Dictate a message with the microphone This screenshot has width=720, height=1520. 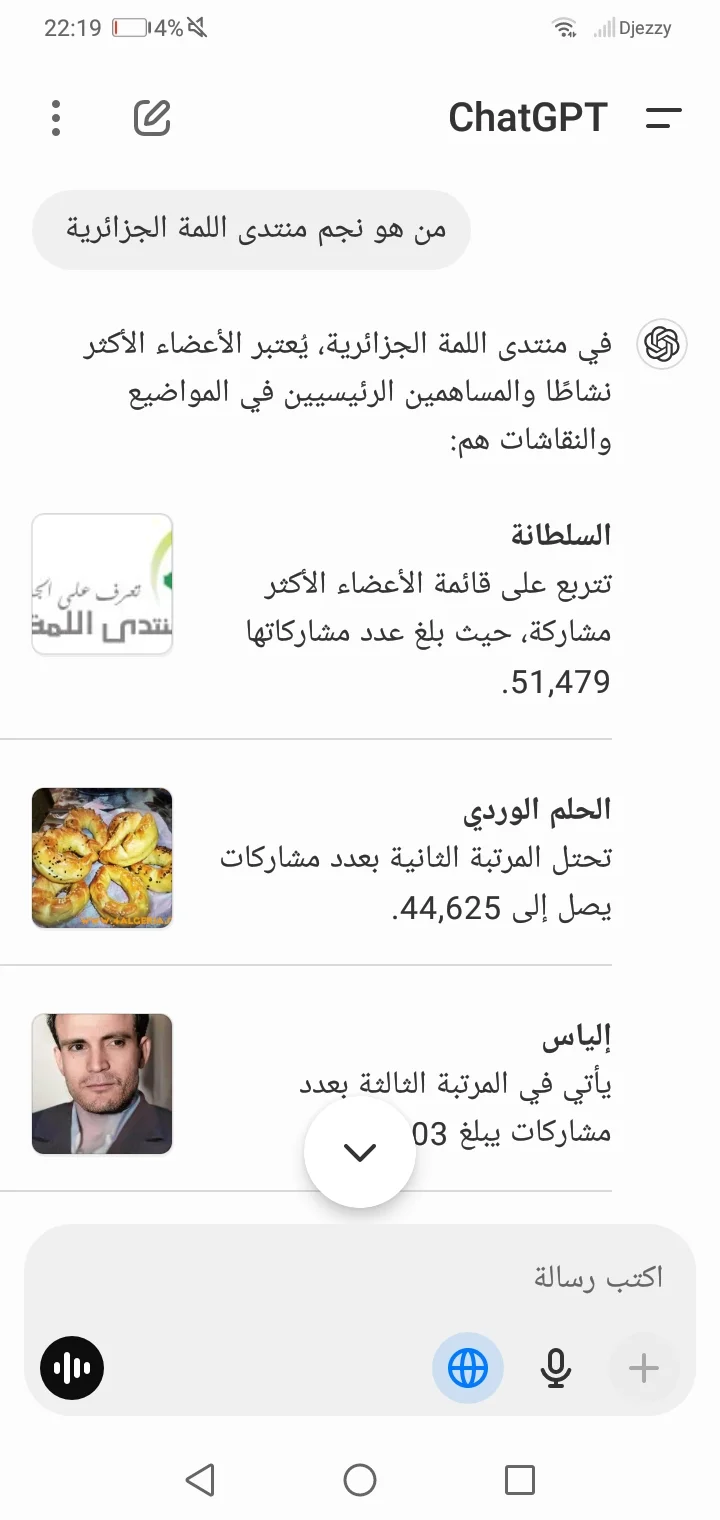coord(555,1367)
